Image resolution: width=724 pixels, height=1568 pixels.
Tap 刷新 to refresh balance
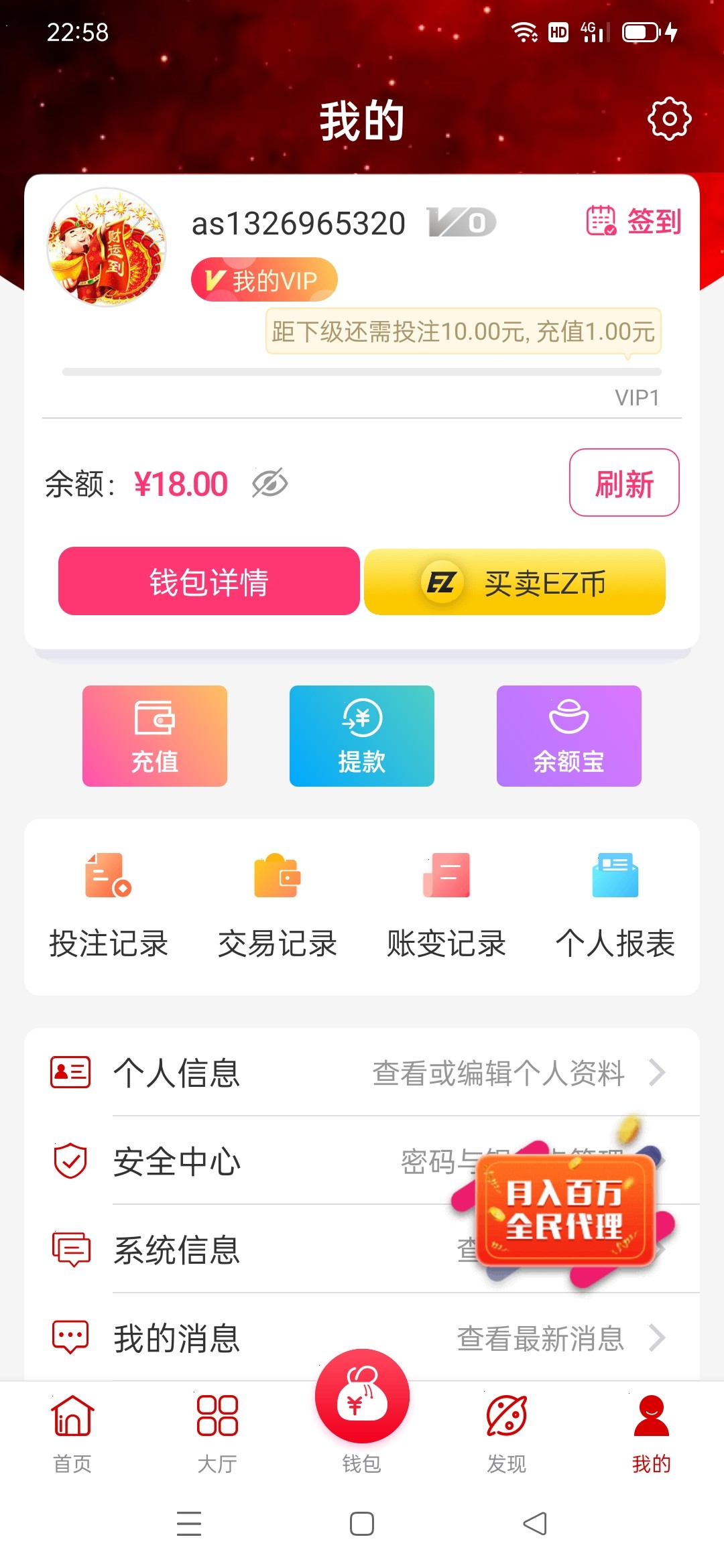pyautogui.click(x=624, y=484)
